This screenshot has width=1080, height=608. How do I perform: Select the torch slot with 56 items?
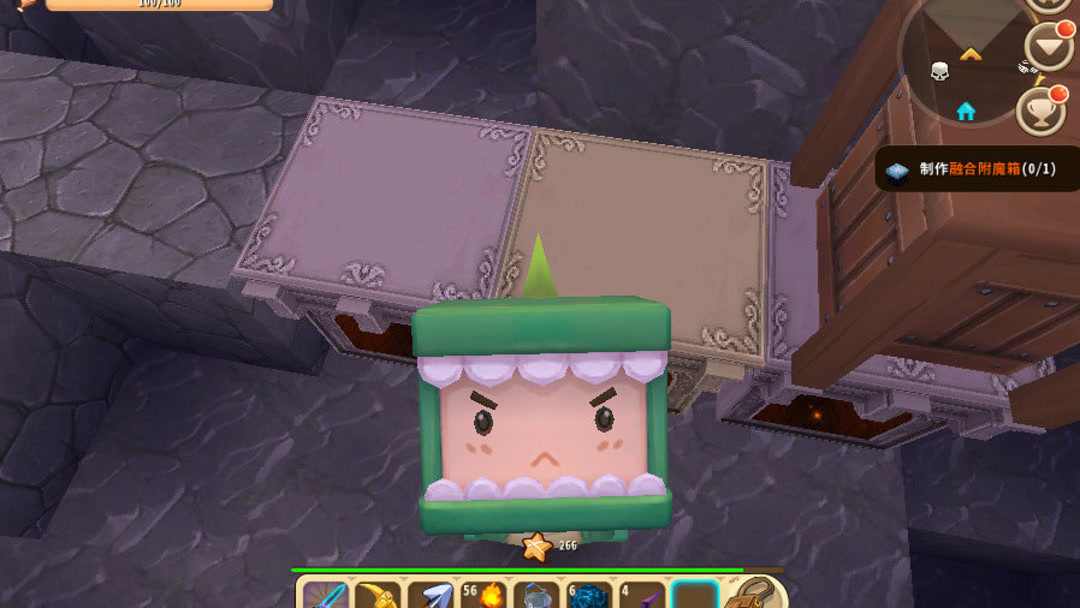point(484,596)
